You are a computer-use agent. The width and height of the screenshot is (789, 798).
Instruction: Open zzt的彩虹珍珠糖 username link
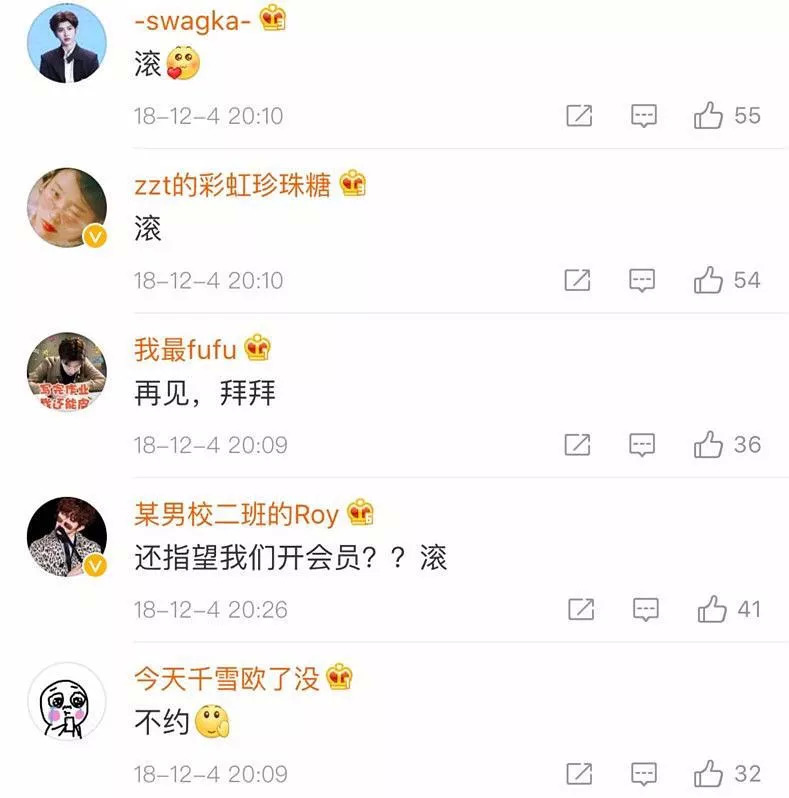point(232,184)
